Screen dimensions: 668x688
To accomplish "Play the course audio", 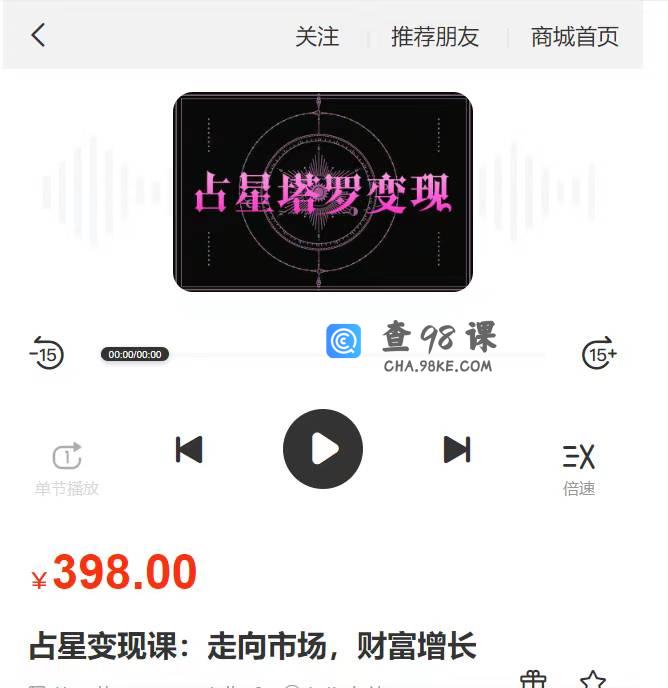I will (x=323, y=449).
